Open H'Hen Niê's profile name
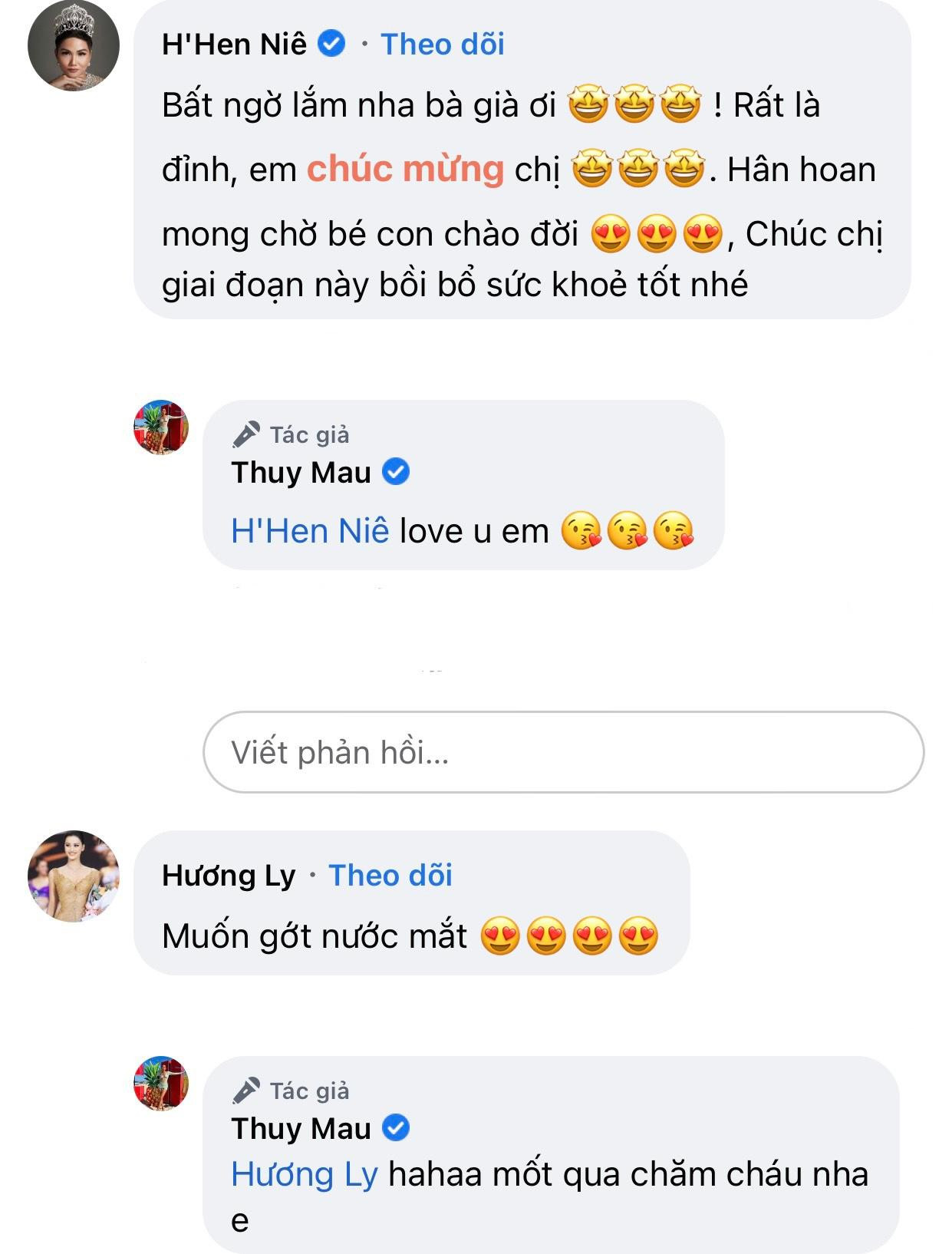Viewport: 952px width, 1254px height. point(234,45)
